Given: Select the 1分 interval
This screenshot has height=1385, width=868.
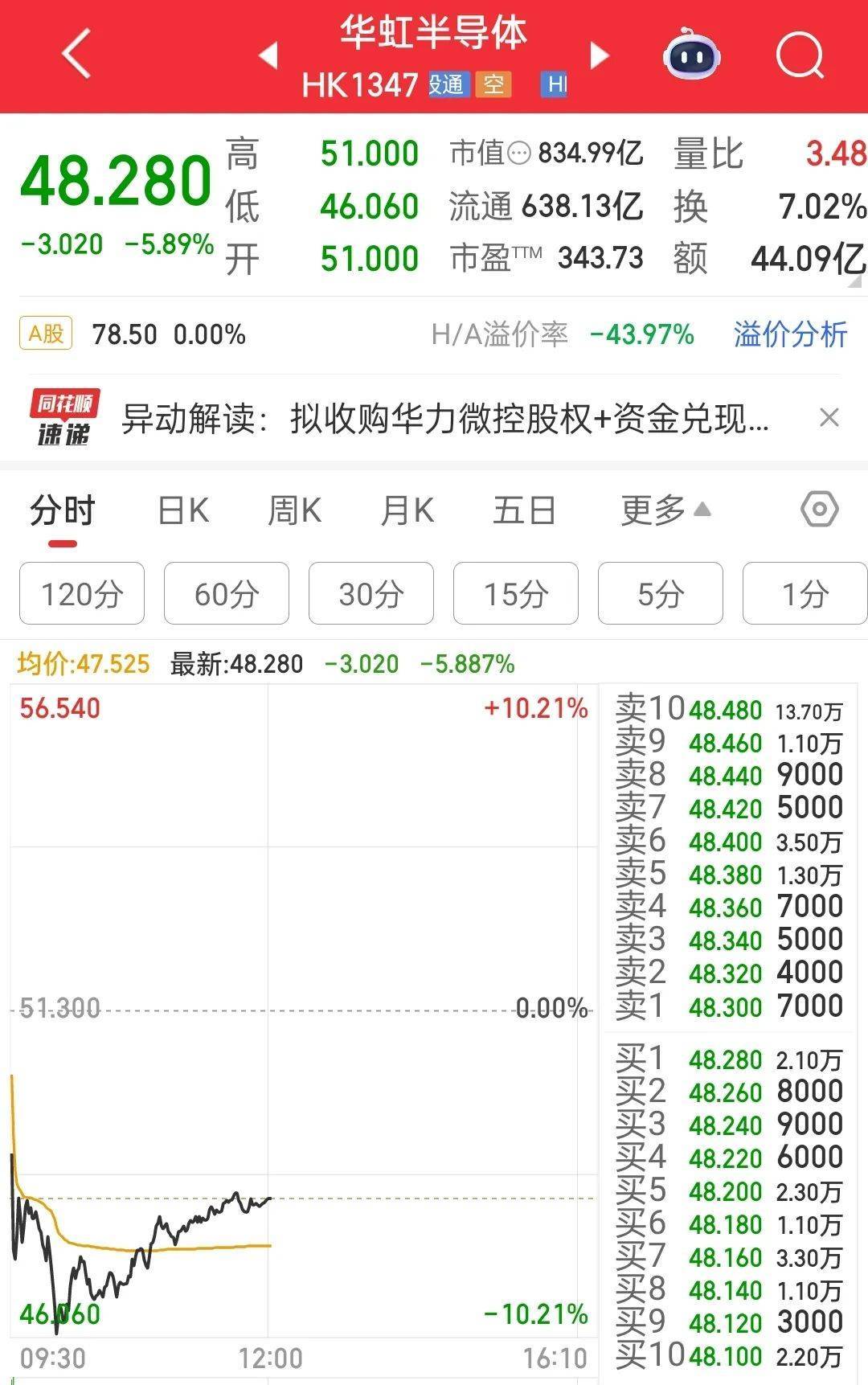Looking at the screenshot, I should [x=805, y=593].
